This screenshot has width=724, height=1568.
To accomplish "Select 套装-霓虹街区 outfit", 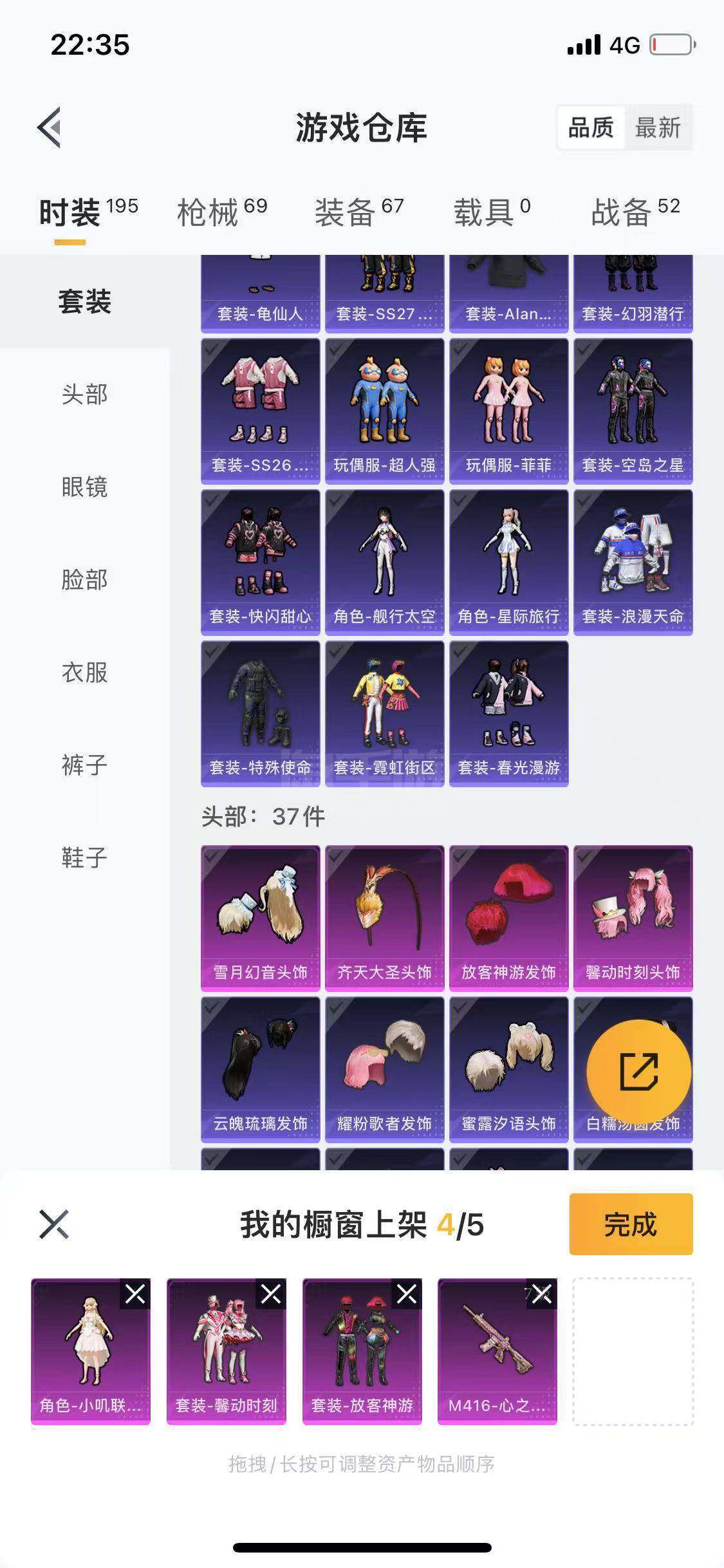I will (x=384, y=714).
